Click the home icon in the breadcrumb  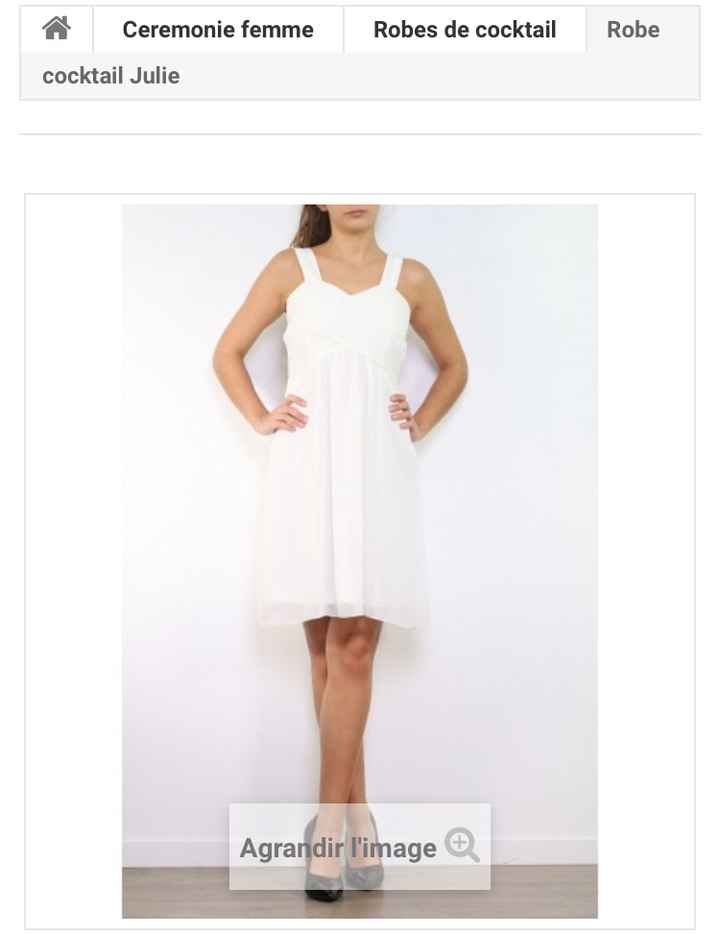pyautogui.click(x=55, y=29)
